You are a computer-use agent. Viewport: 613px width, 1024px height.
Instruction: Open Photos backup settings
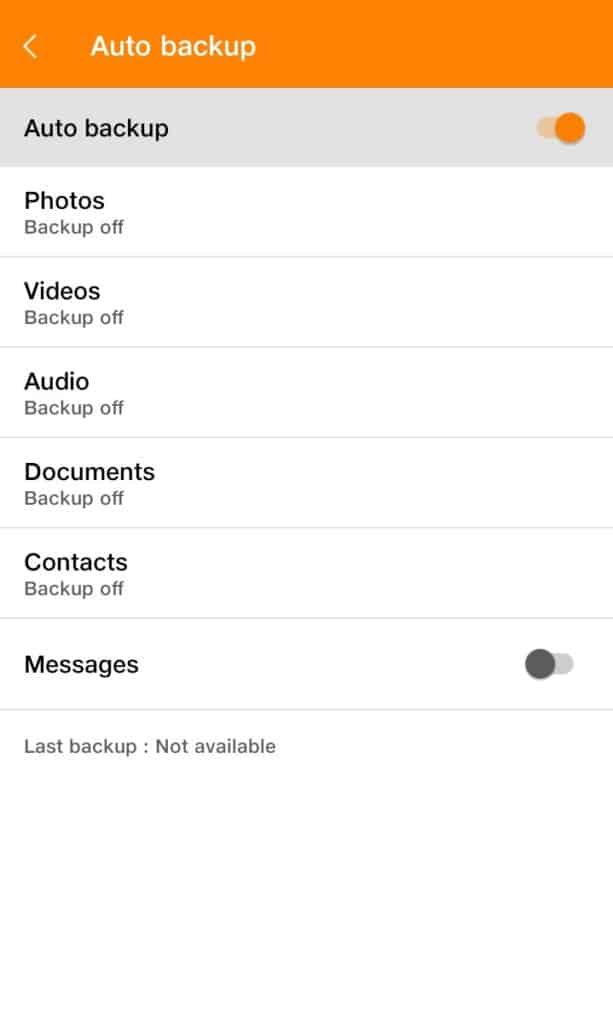click(x=306, y=212)
